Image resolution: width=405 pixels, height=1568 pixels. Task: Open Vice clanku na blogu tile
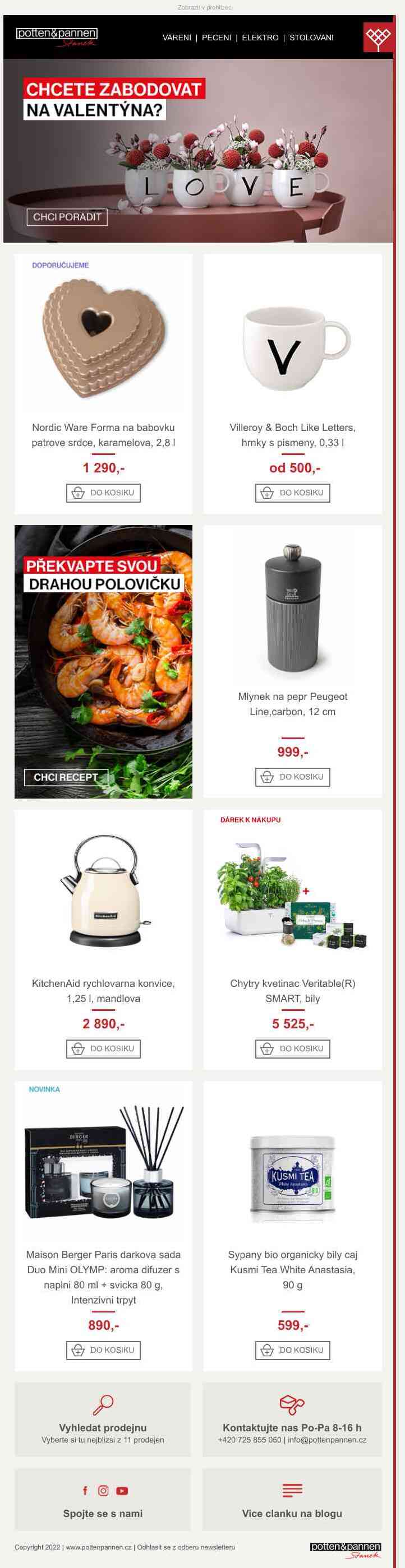[x=292, y=1513]
